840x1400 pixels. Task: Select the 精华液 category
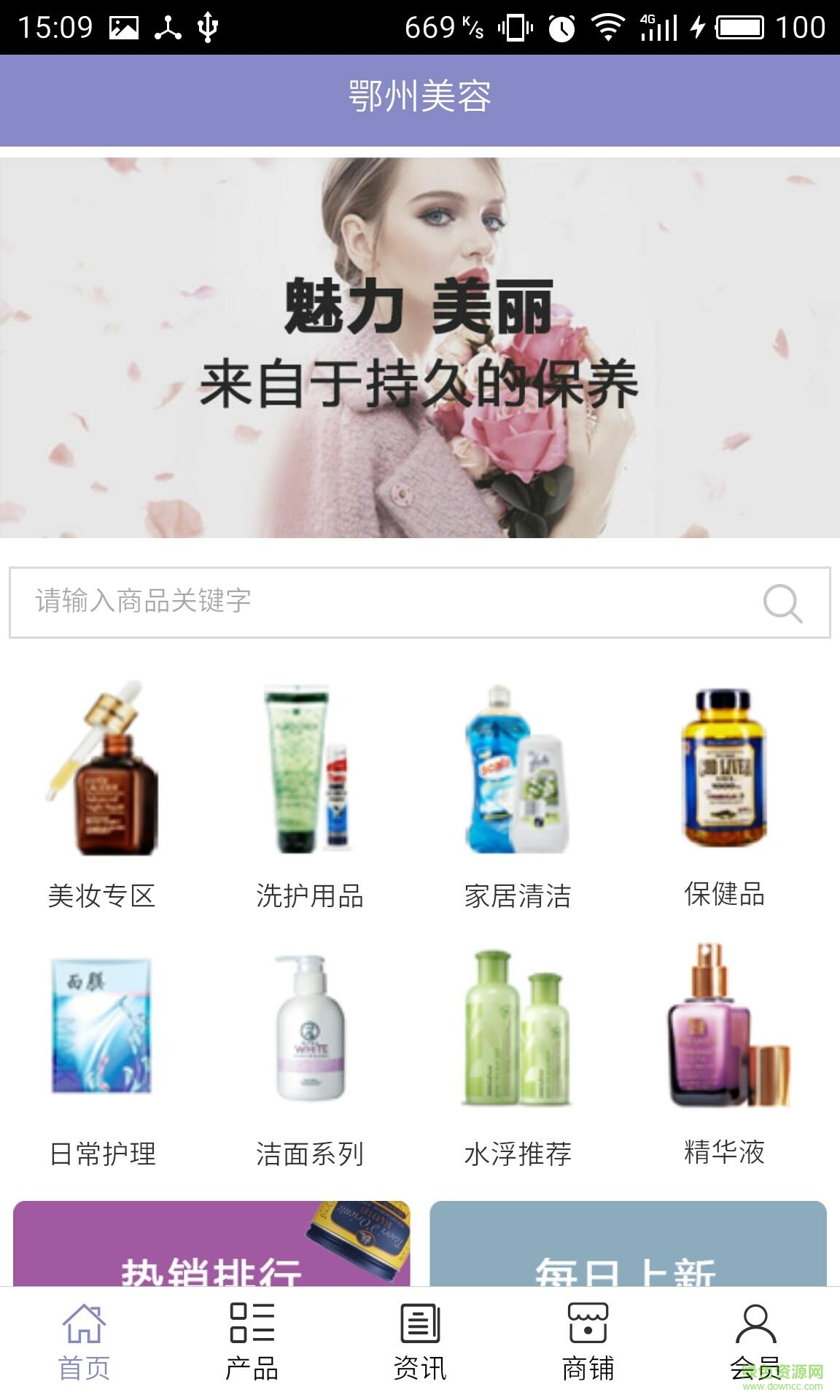(724, 1054)
